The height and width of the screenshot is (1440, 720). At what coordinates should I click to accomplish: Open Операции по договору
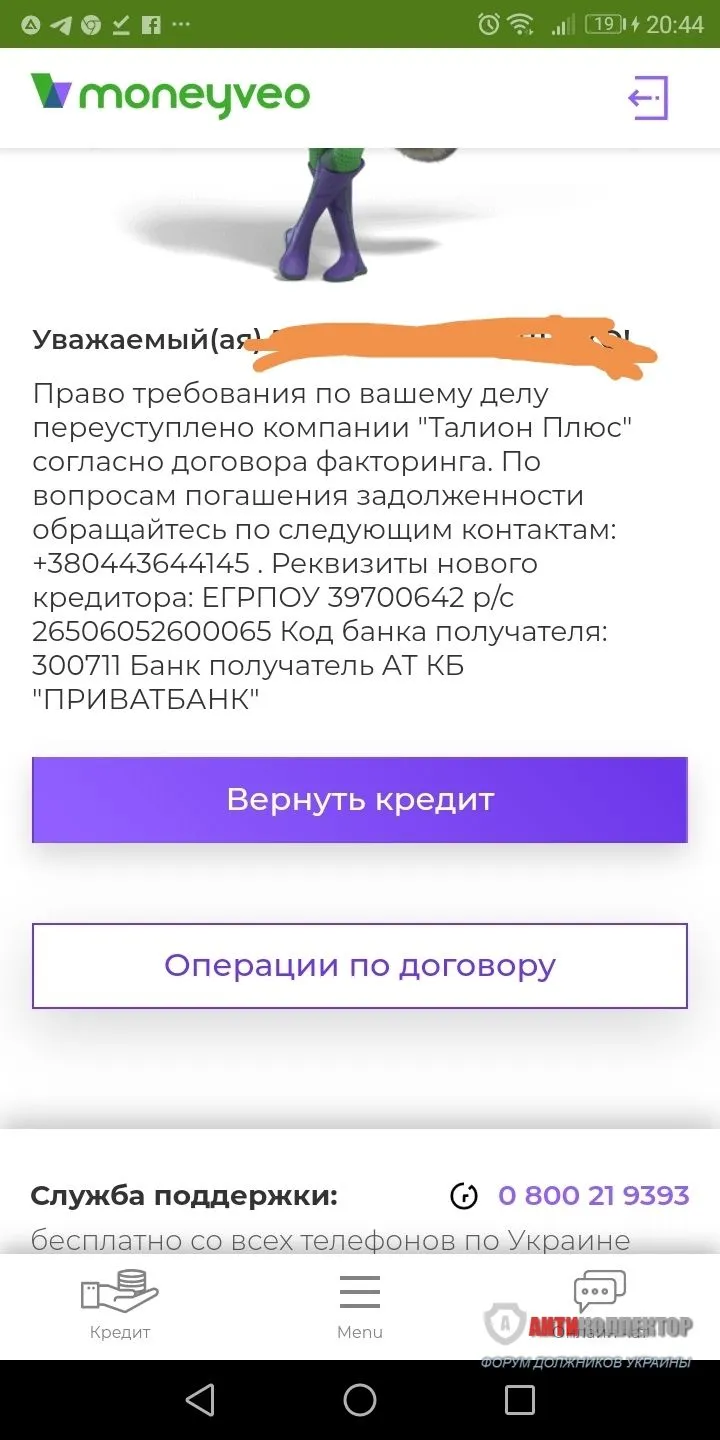point(360,966)
